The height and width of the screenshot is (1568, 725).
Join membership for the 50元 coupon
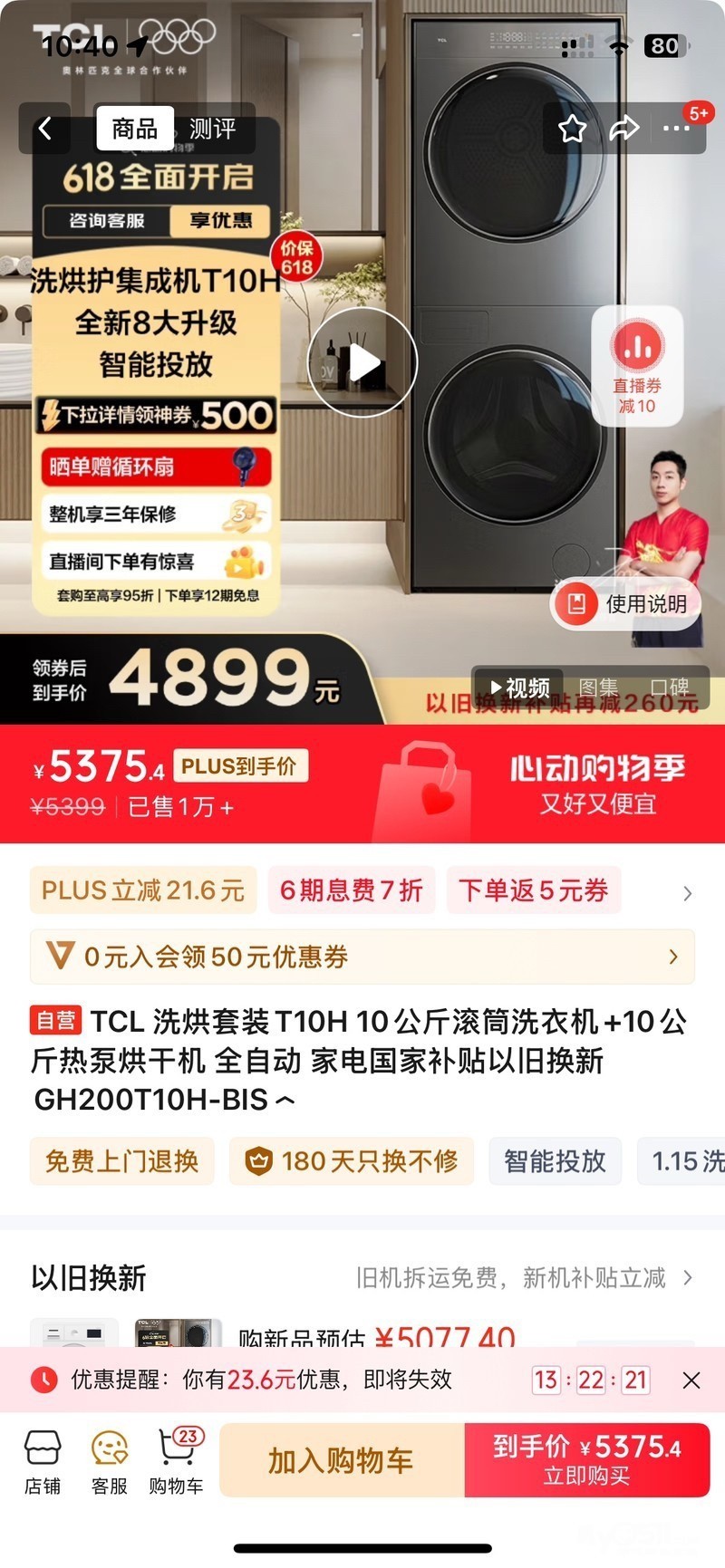click(x=362, y=957)
